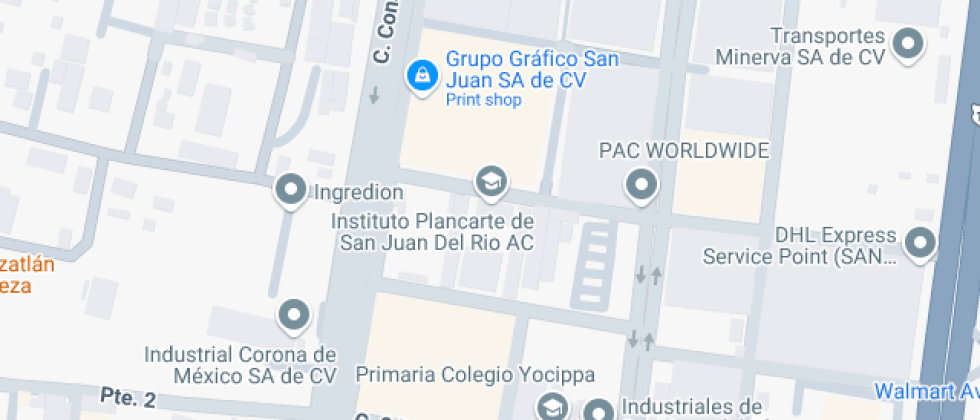Select the Industriales place pin
Screen dimensions: 980x420
tap(599, 409)
